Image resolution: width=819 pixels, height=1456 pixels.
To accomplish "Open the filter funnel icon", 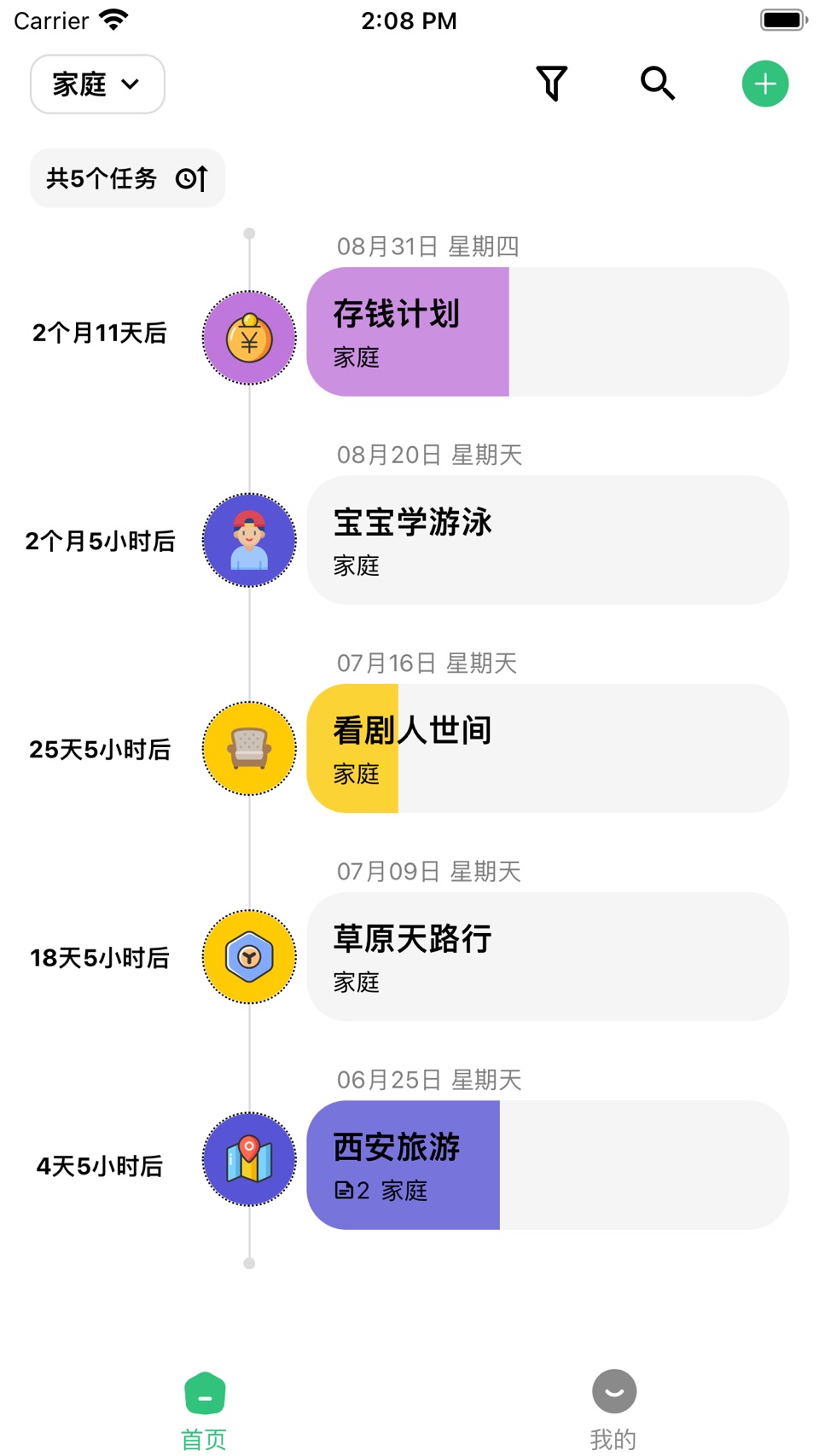I will tap(552, 84).
